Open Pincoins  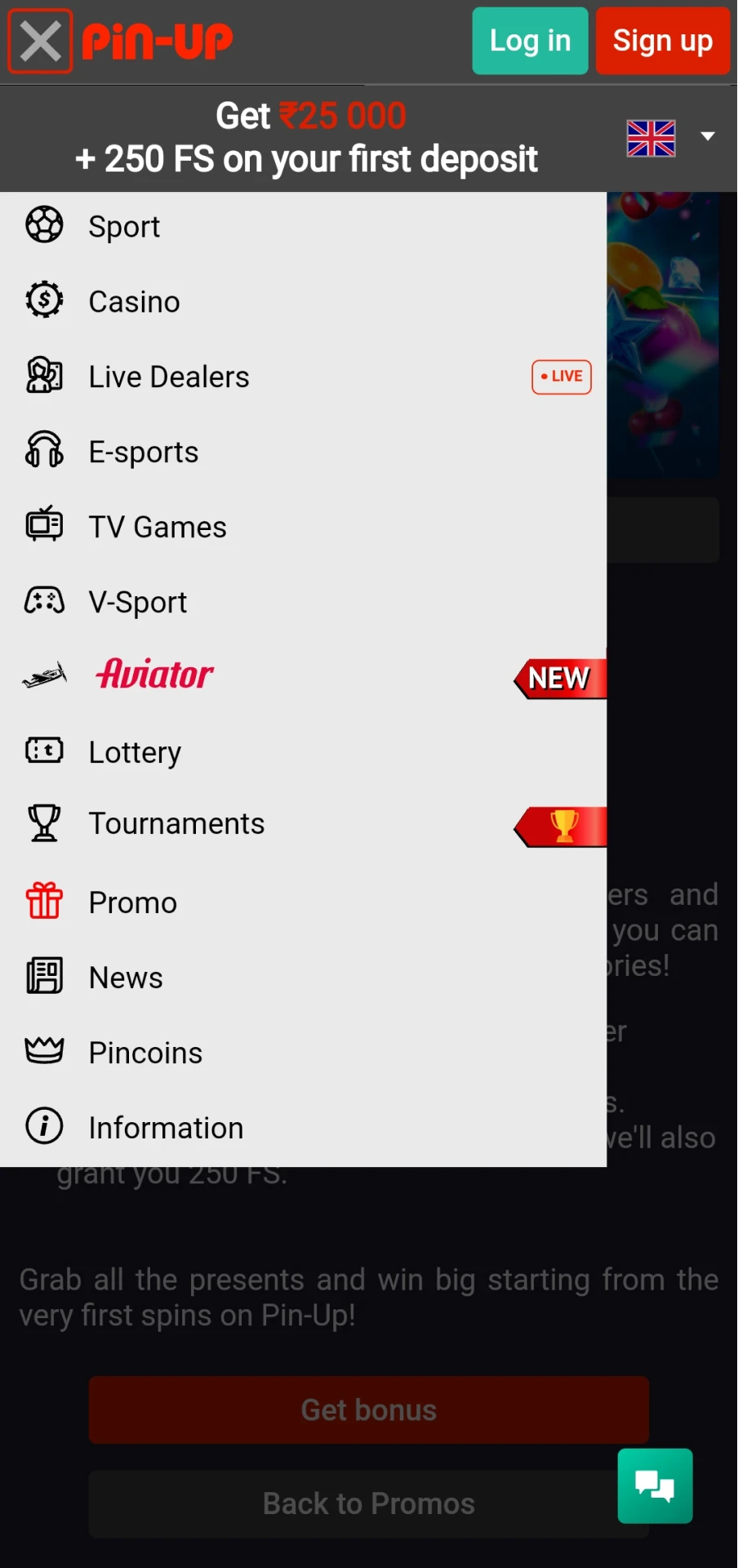click(x=145, y=1053)
